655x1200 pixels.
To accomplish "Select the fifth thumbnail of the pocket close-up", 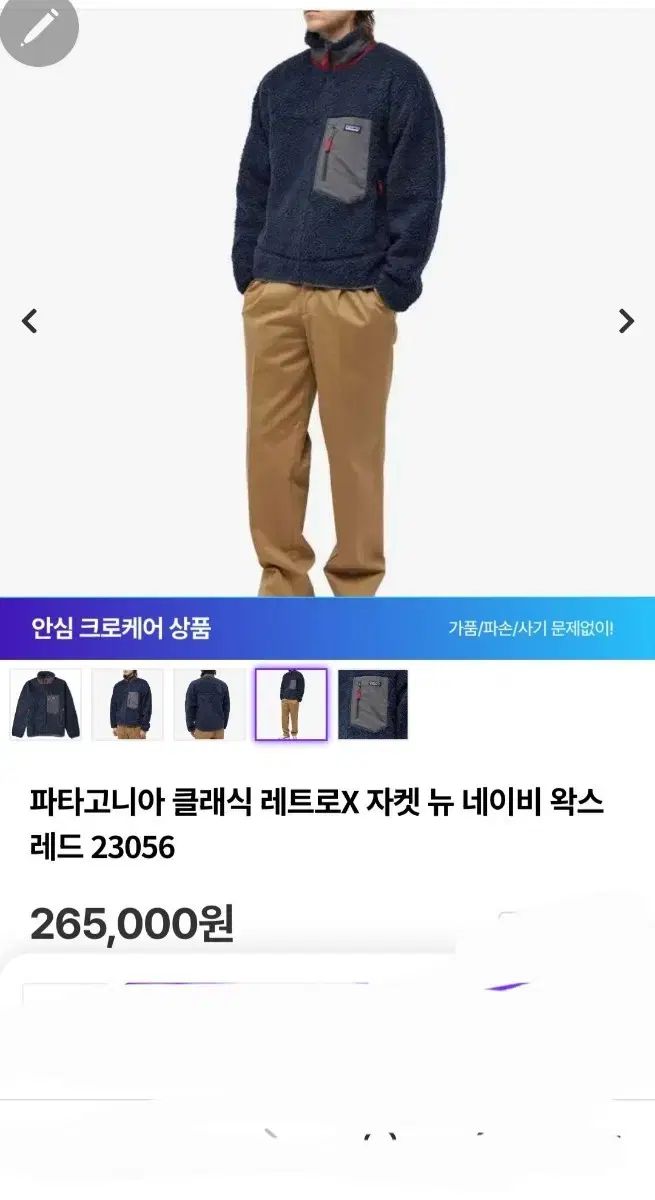I will [x=373, y=704].
